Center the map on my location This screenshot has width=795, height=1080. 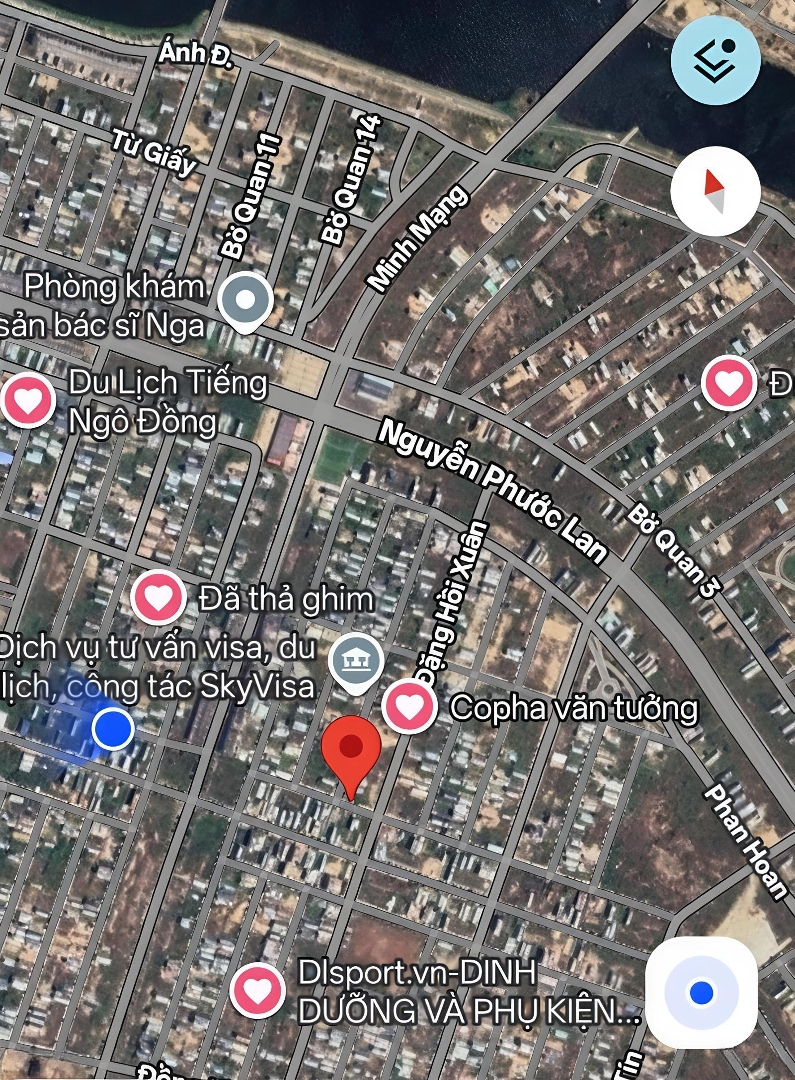click(701, 992)
